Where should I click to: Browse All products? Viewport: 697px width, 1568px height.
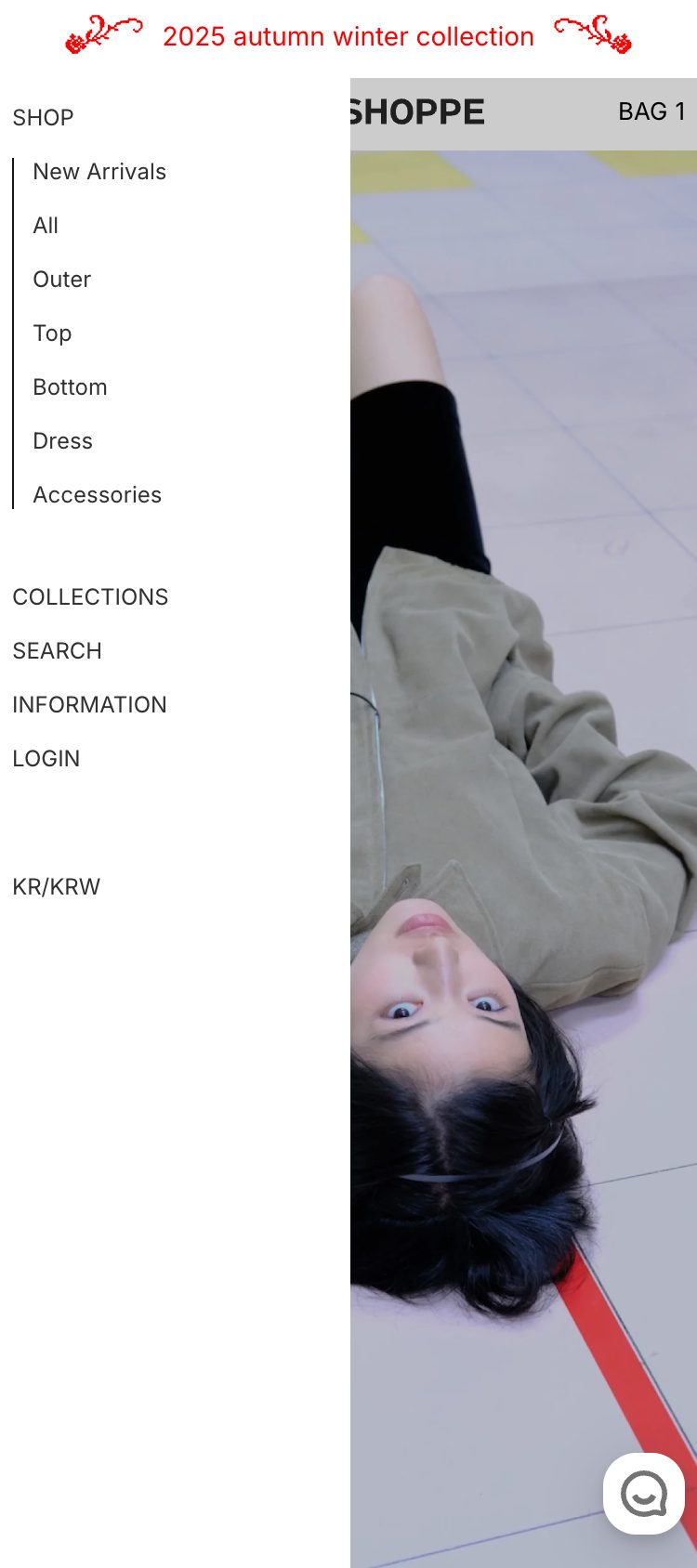pos(46,226)
